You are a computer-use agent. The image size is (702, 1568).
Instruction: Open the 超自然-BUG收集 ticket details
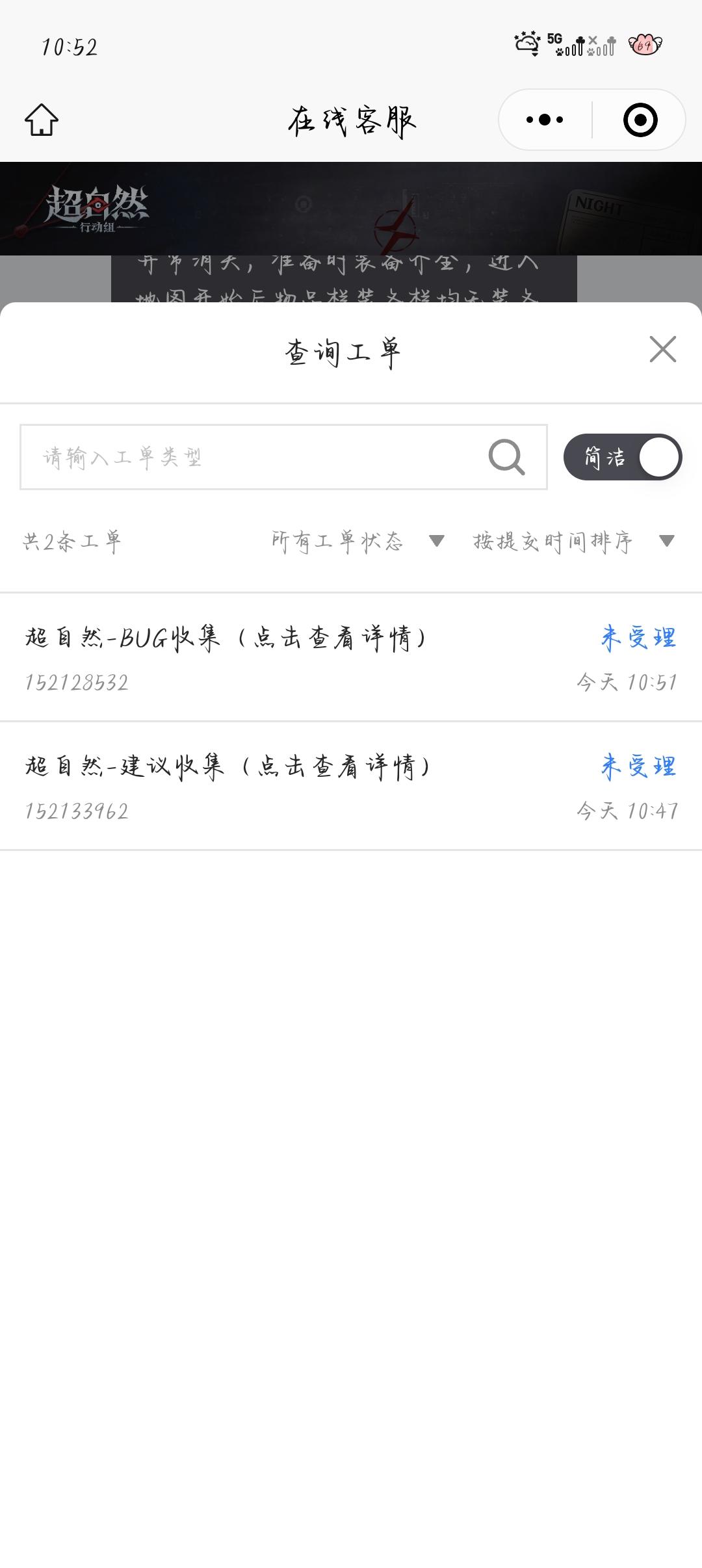(351, 657)
